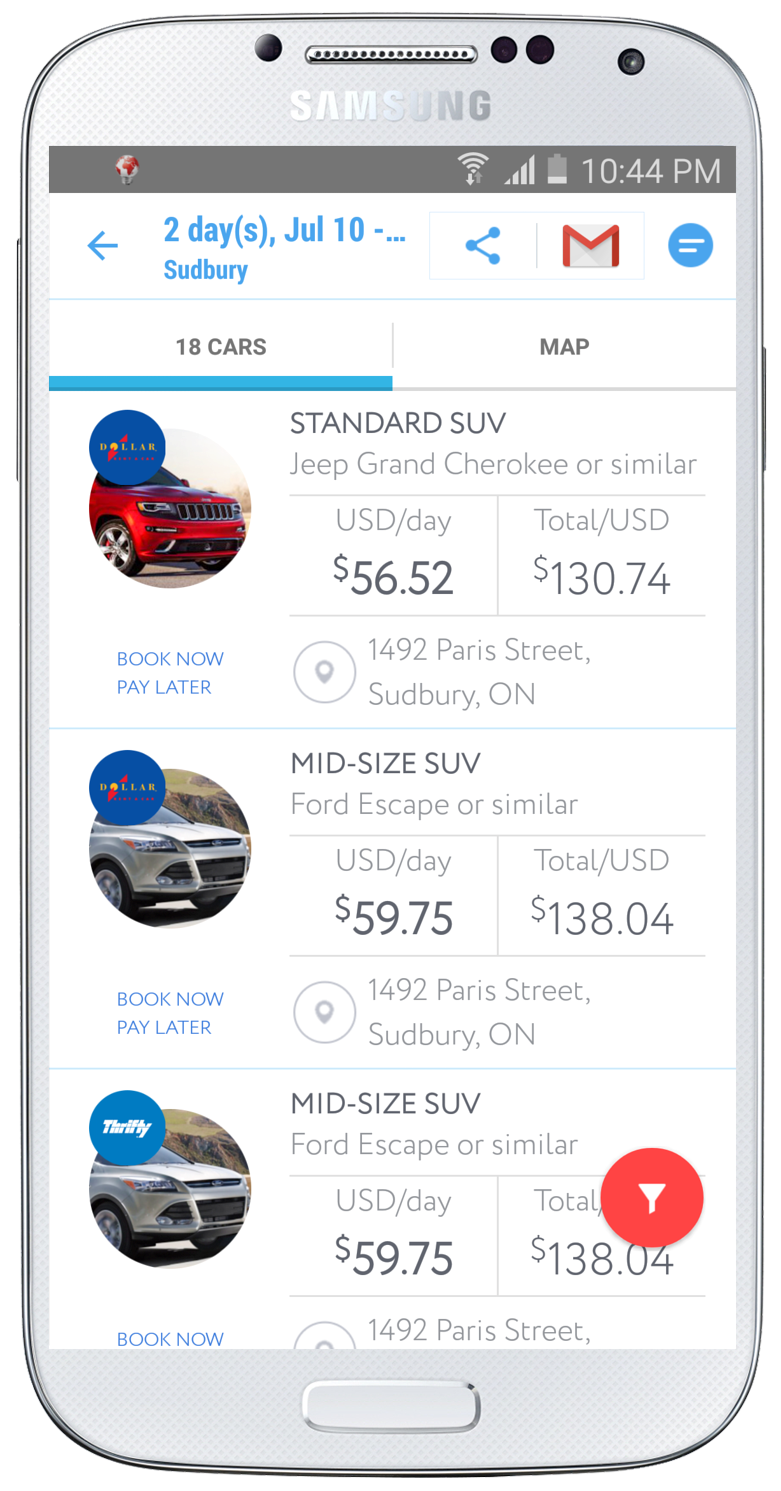
Task: Go back with the arrow icon
Action: point(103,245)
